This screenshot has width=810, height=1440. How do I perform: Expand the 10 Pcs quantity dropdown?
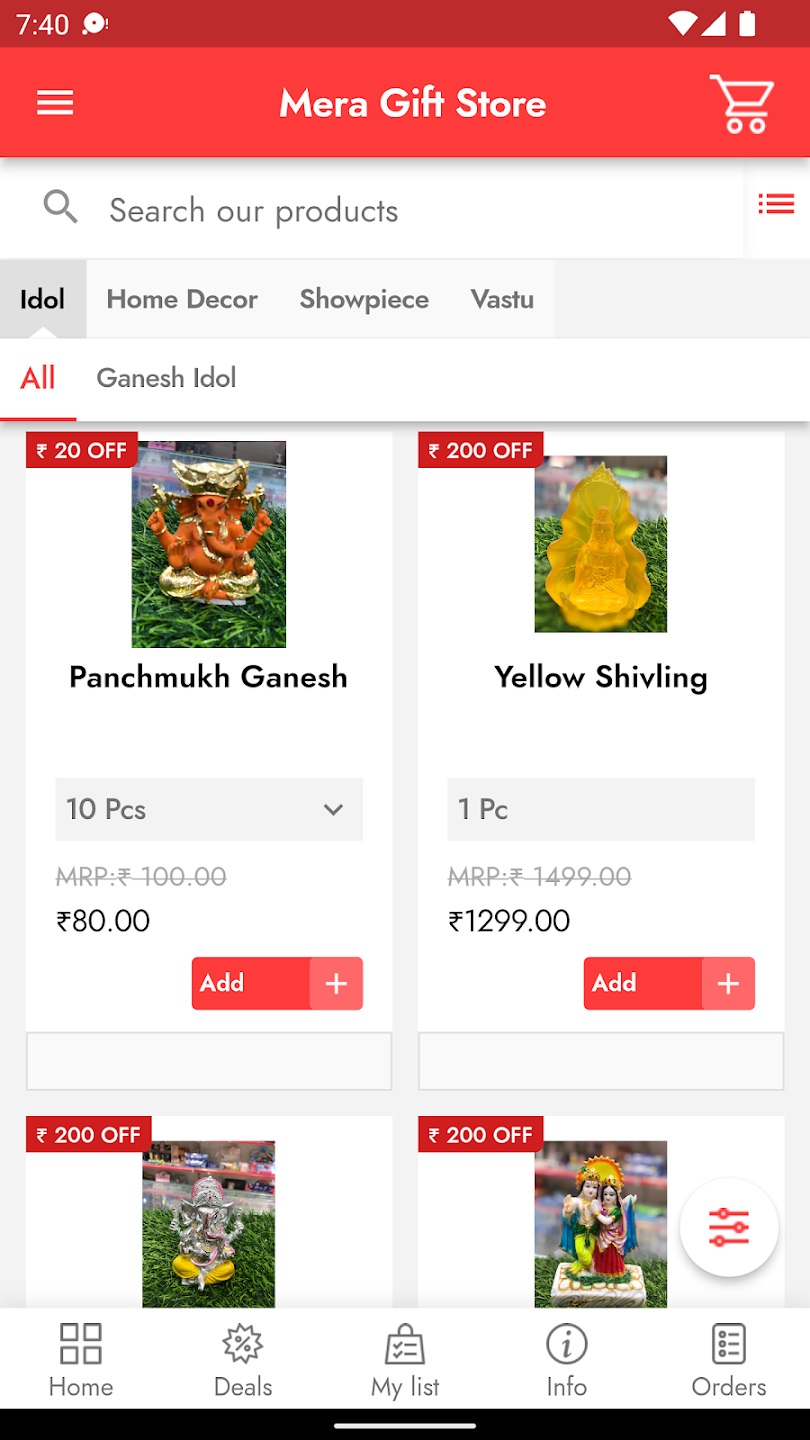208,809
